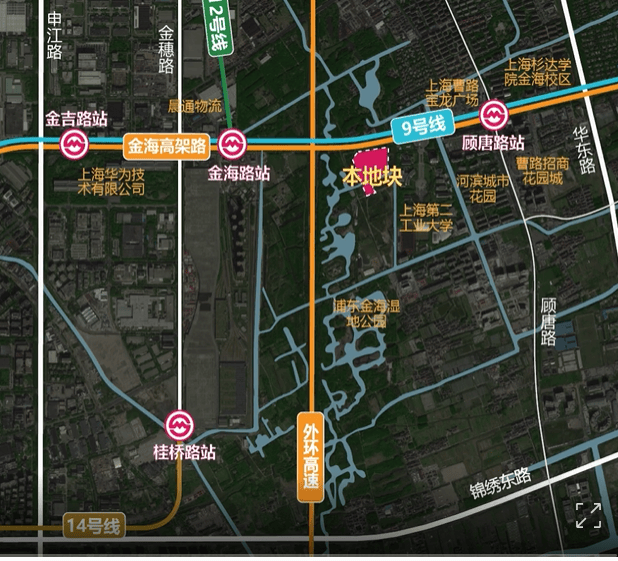Expand the map image to fullscreen
The height and width of the screenshot is (561, 618).
588,515
